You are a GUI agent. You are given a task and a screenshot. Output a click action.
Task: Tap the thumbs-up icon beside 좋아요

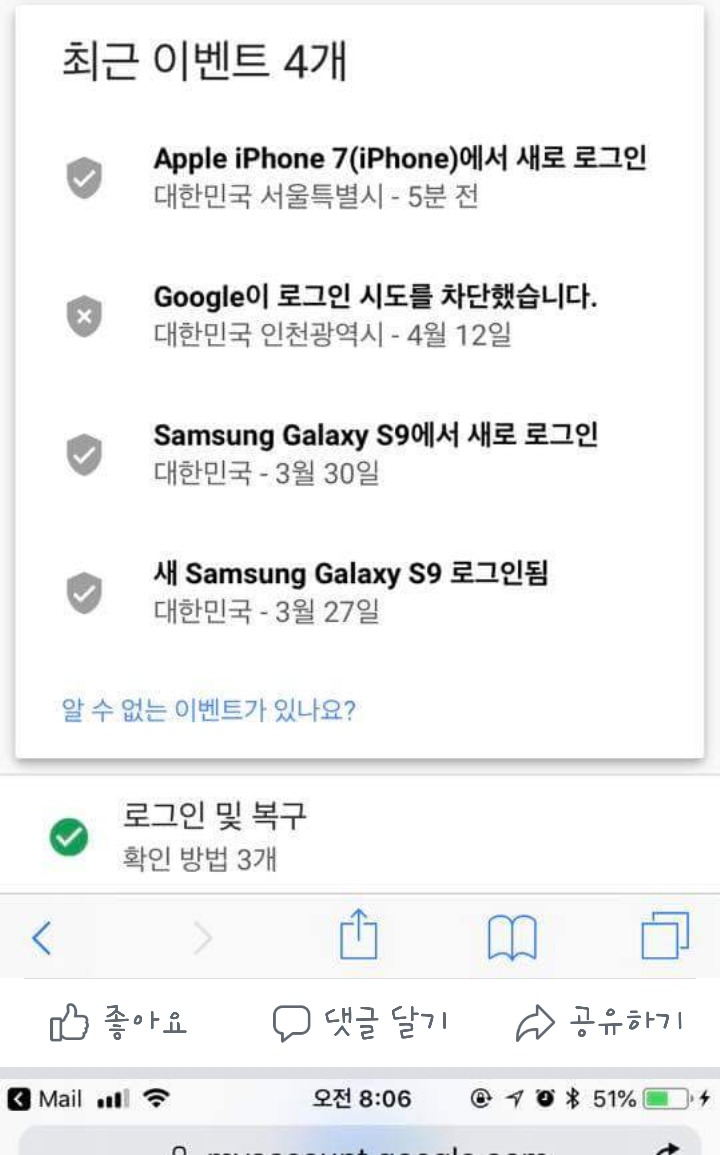[x=68, y=1021]
